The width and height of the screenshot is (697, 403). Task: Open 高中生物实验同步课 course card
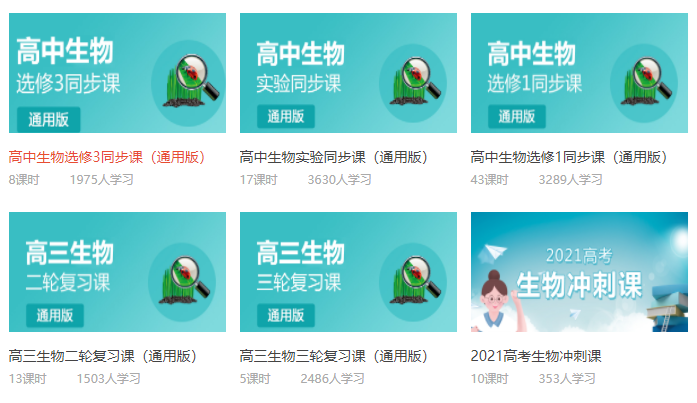(348, 73)
